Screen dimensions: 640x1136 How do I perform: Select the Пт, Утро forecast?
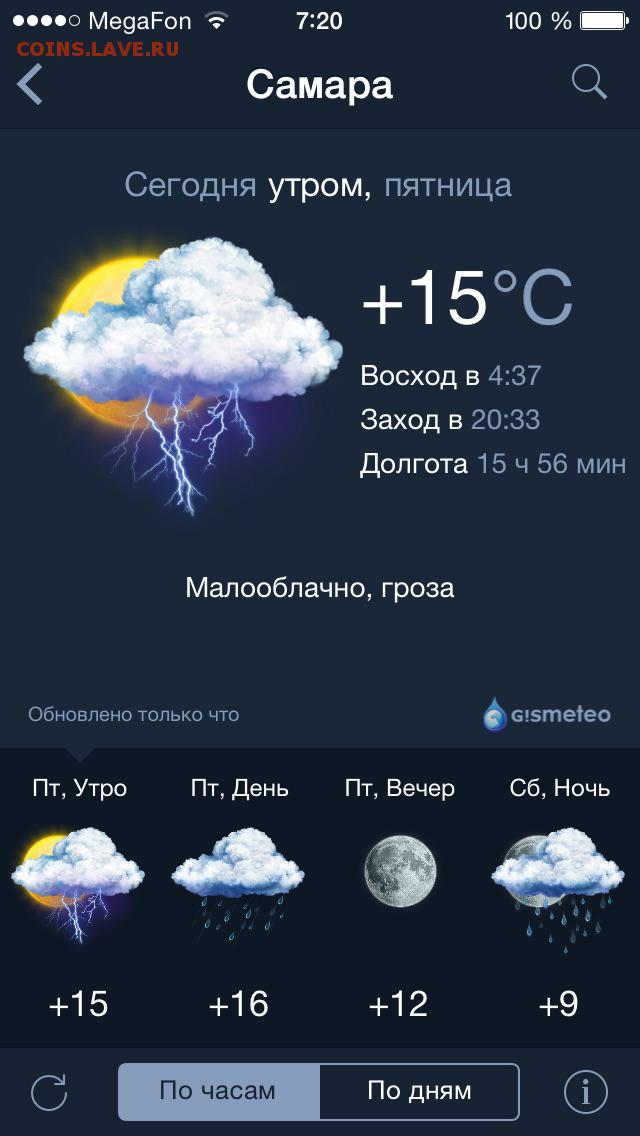(x=79, y=897)
